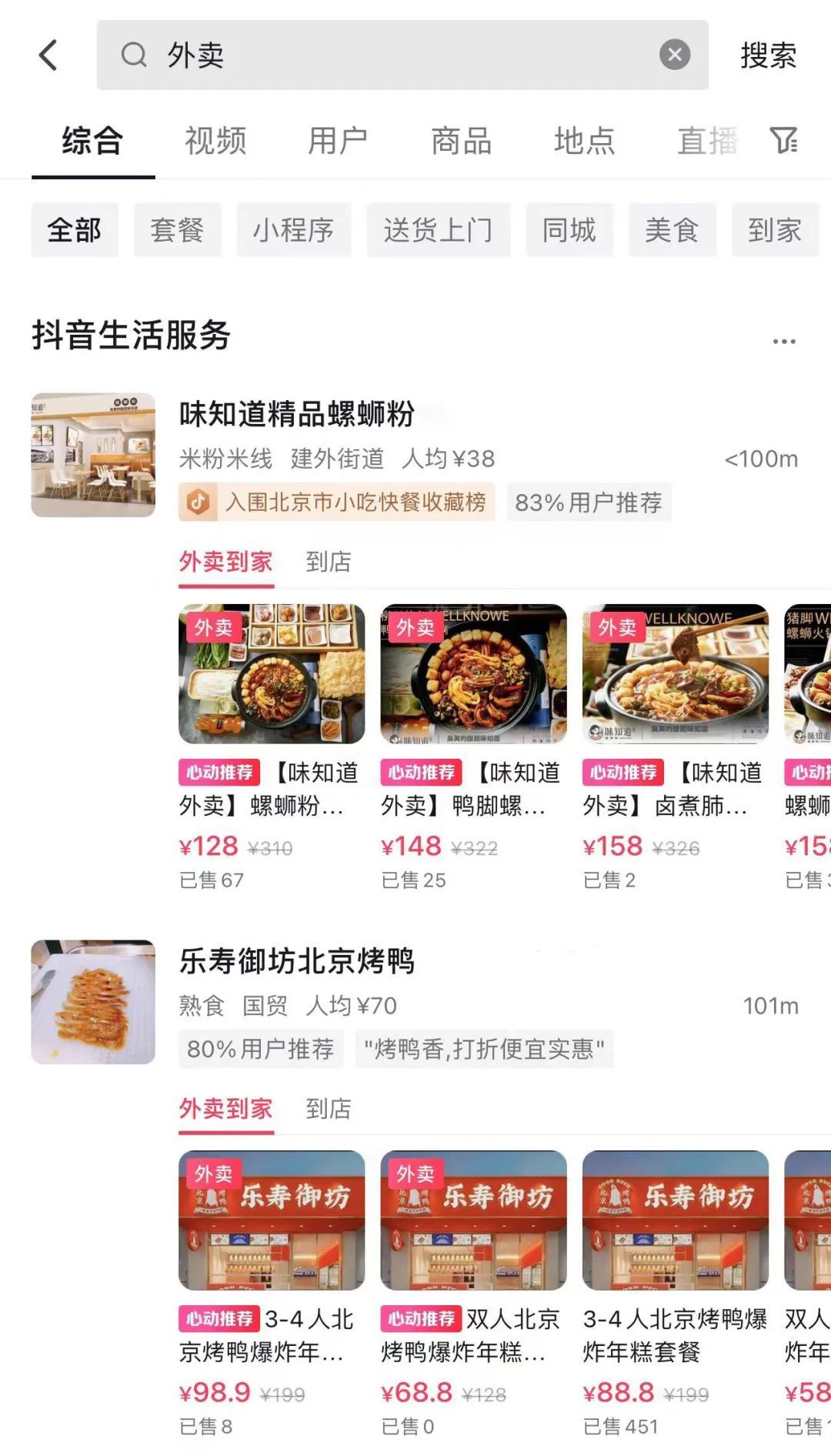Go back using the back arrow

pos(48,55)
